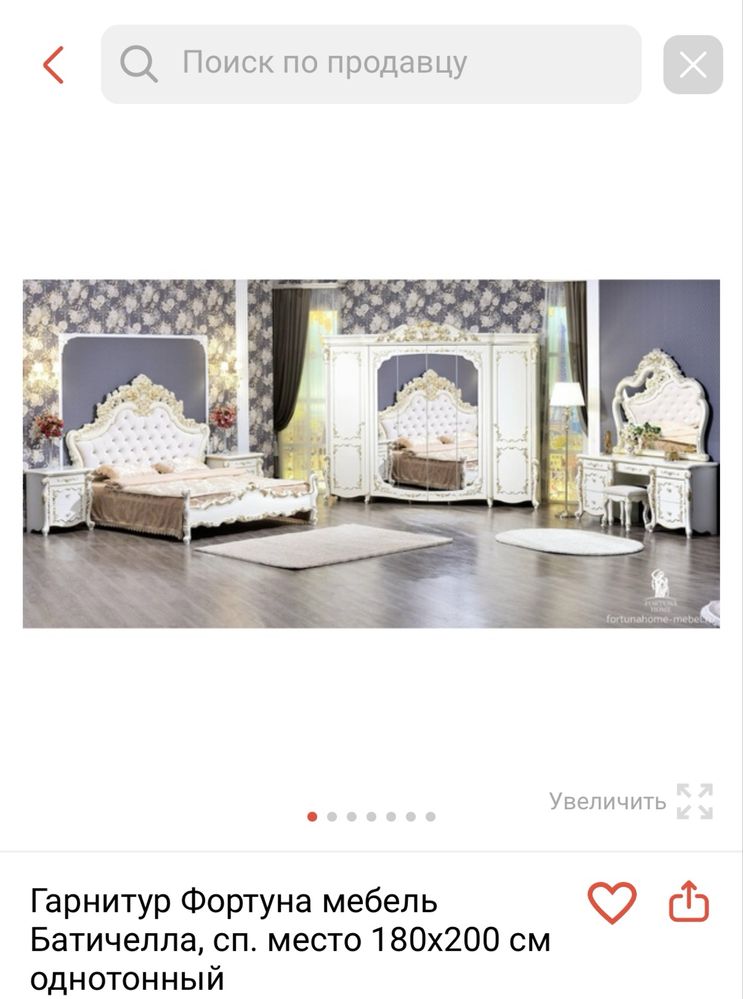Open the bedroom set product photo
This screenshot has width=743, height=999.
tap(371, 453)
